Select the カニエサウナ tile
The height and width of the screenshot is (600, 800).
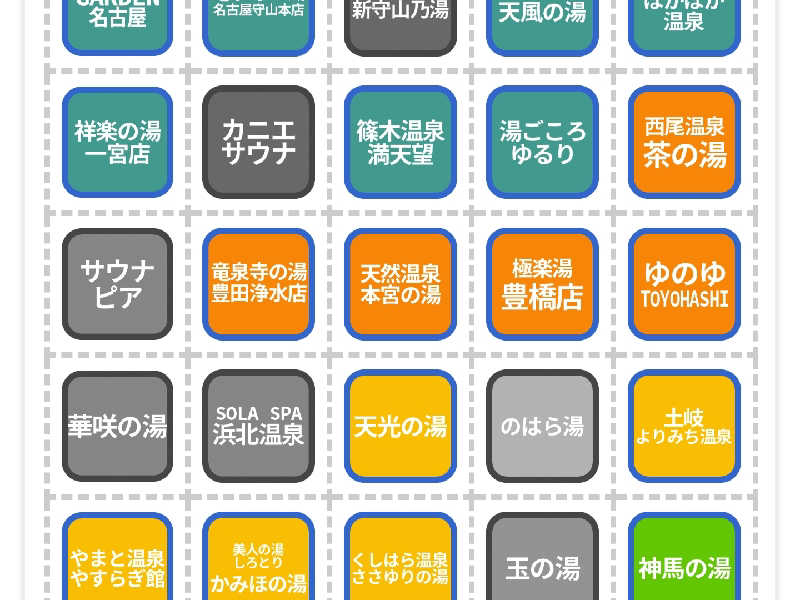point(259,142)
